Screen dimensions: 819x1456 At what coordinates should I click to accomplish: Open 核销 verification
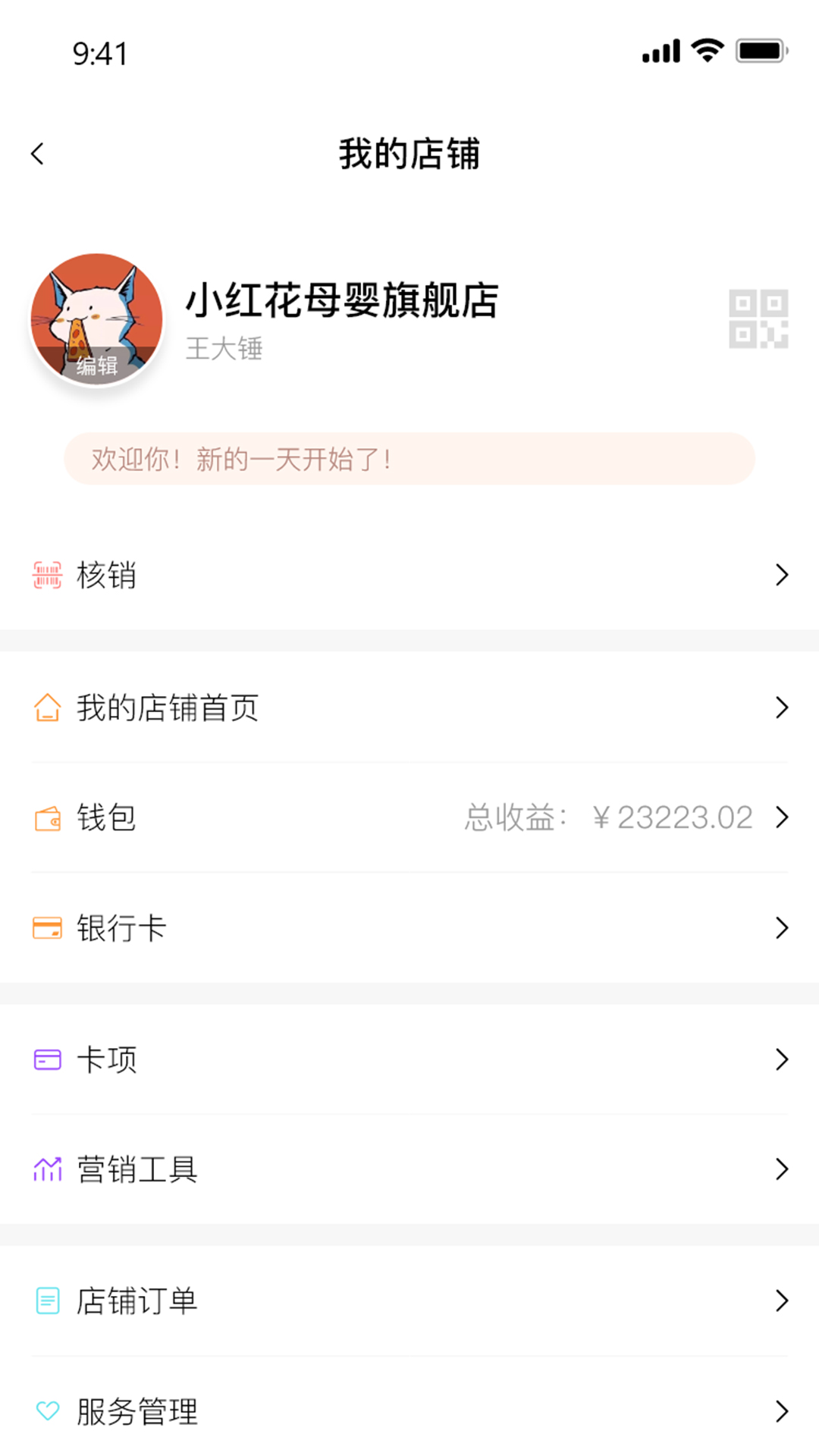pos(409,575)
